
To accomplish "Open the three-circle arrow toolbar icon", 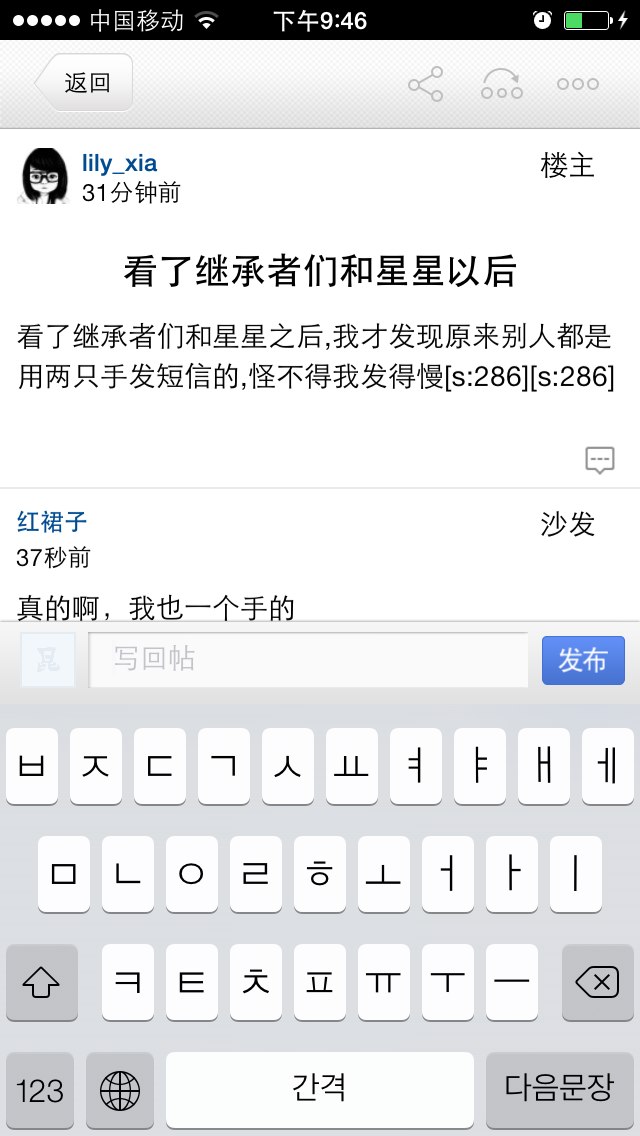I will pyautogui.click(x=501, y=84).
